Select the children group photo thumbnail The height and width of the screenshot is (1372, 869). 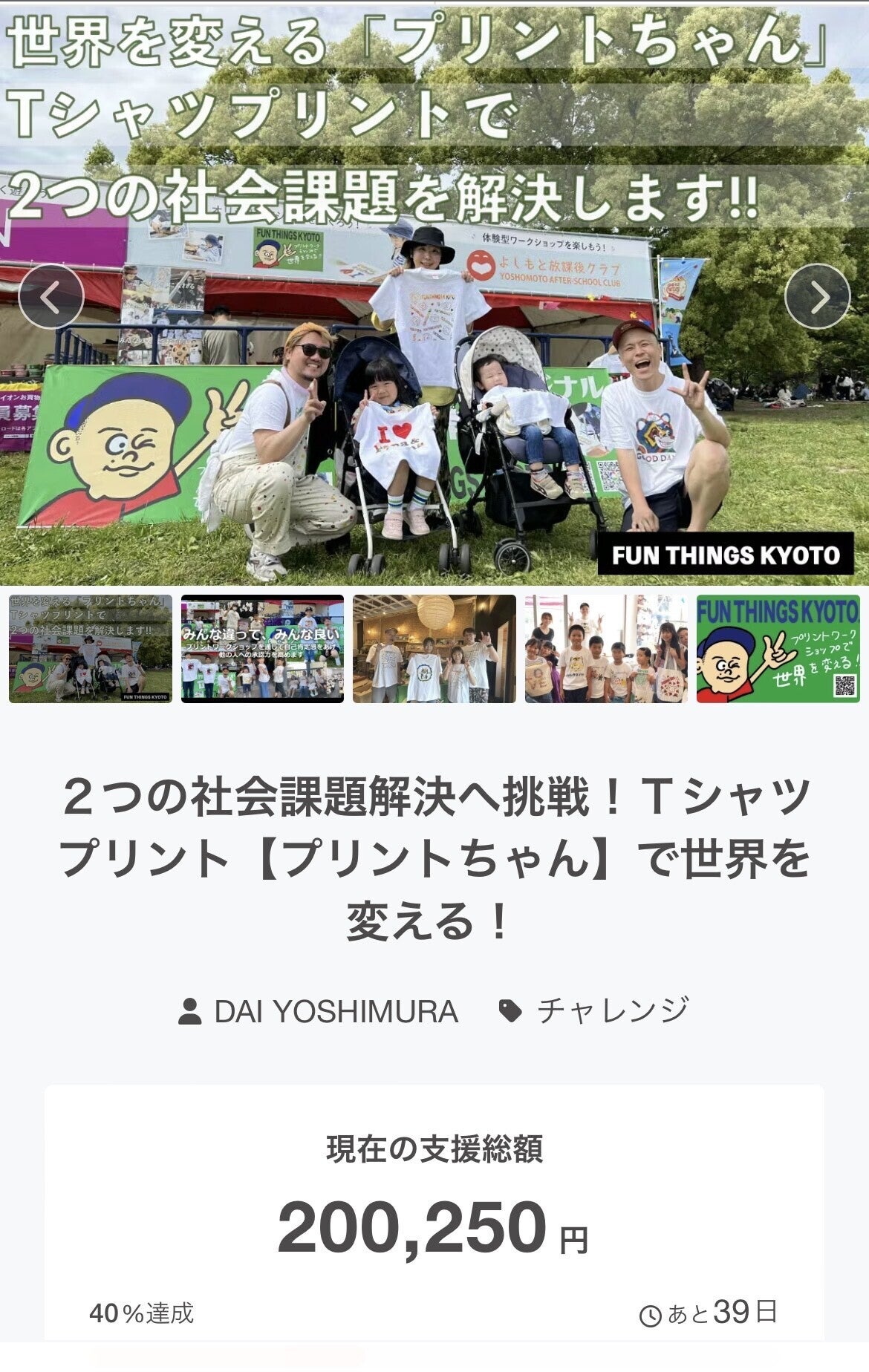click(x=606, y=648)
